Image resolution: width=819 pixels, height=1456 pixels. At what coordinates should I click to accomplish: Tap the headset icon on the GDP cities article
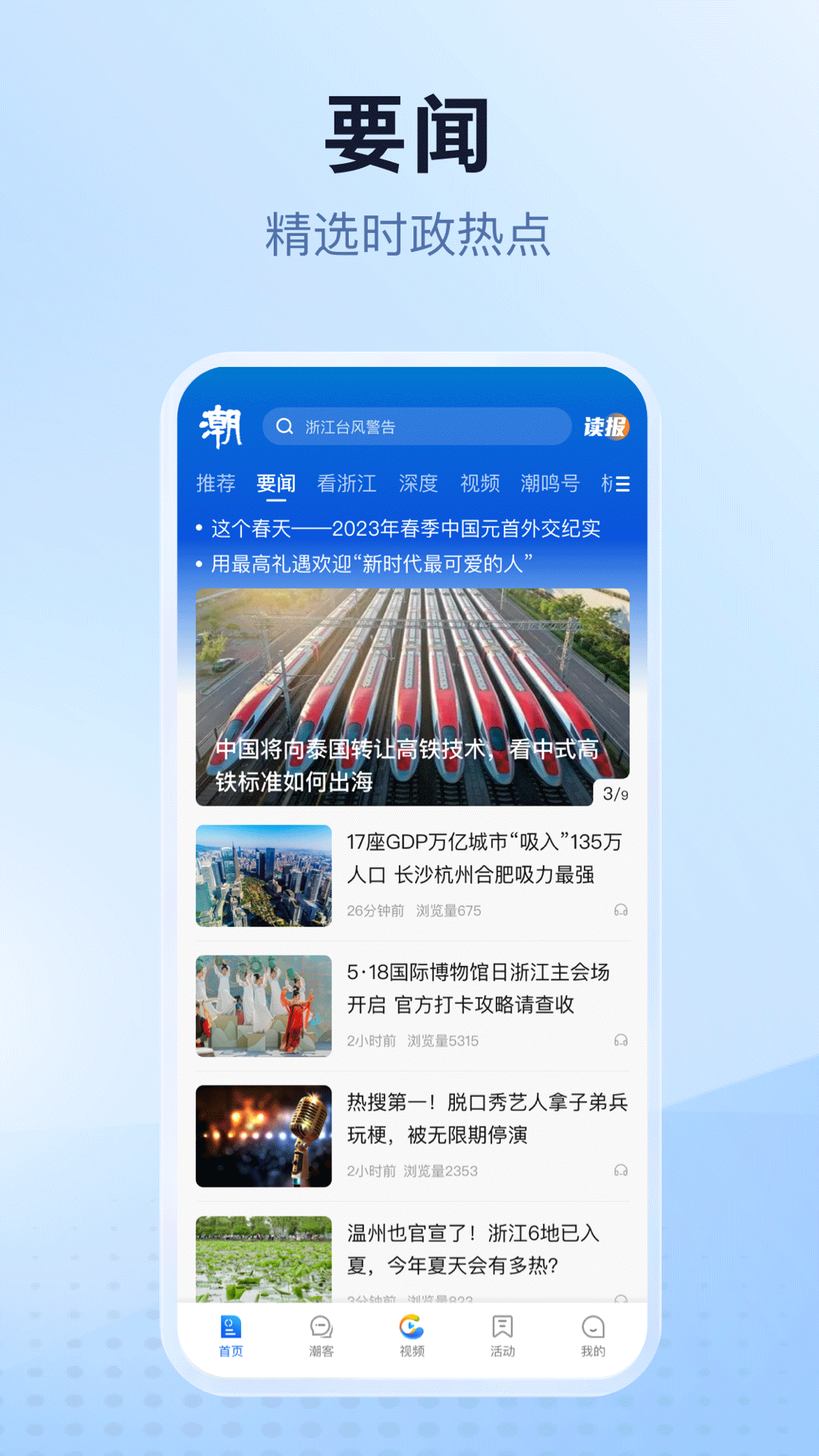click(x=621, y=908)
